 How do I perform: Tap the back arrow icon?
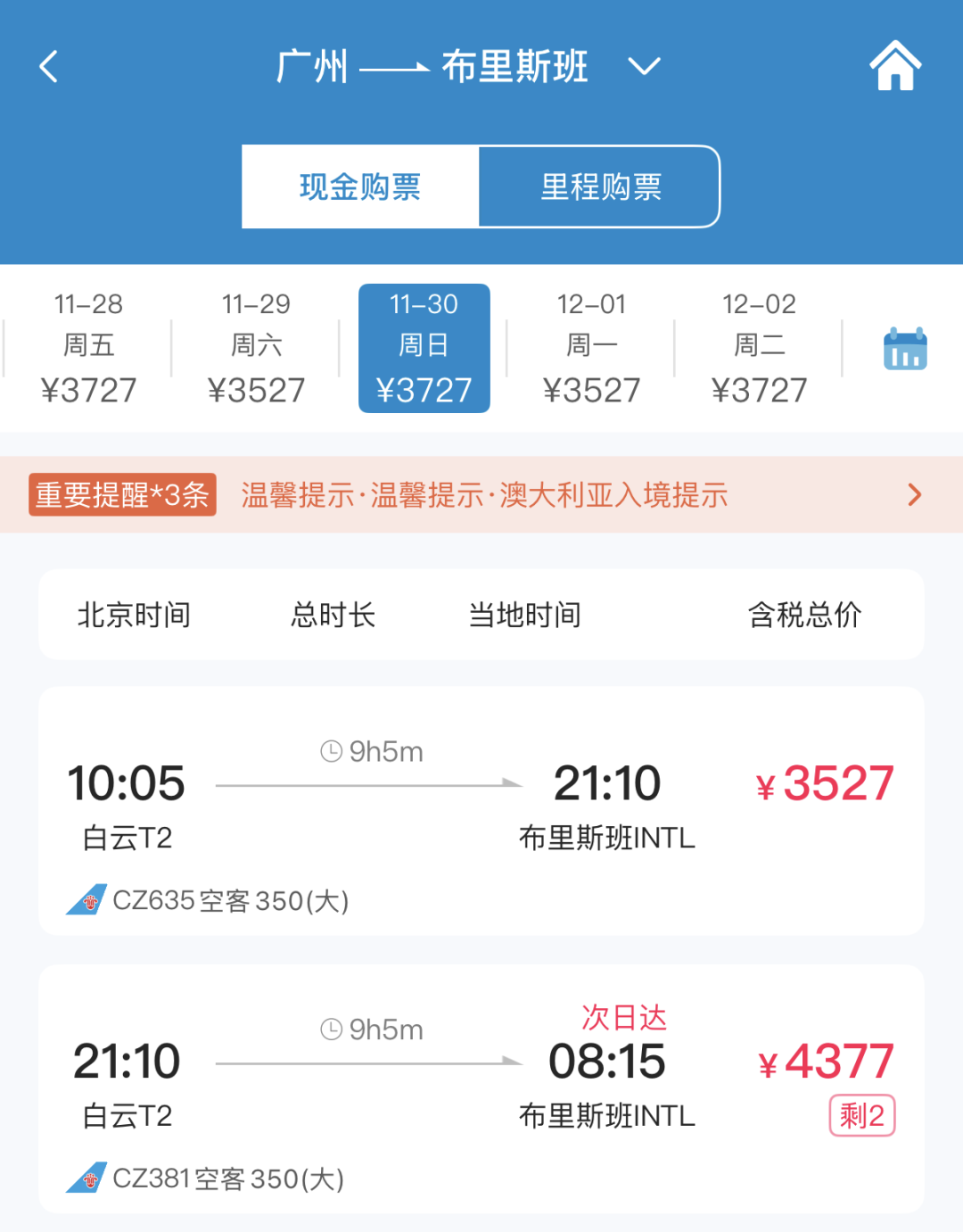[x=49, y=65]
